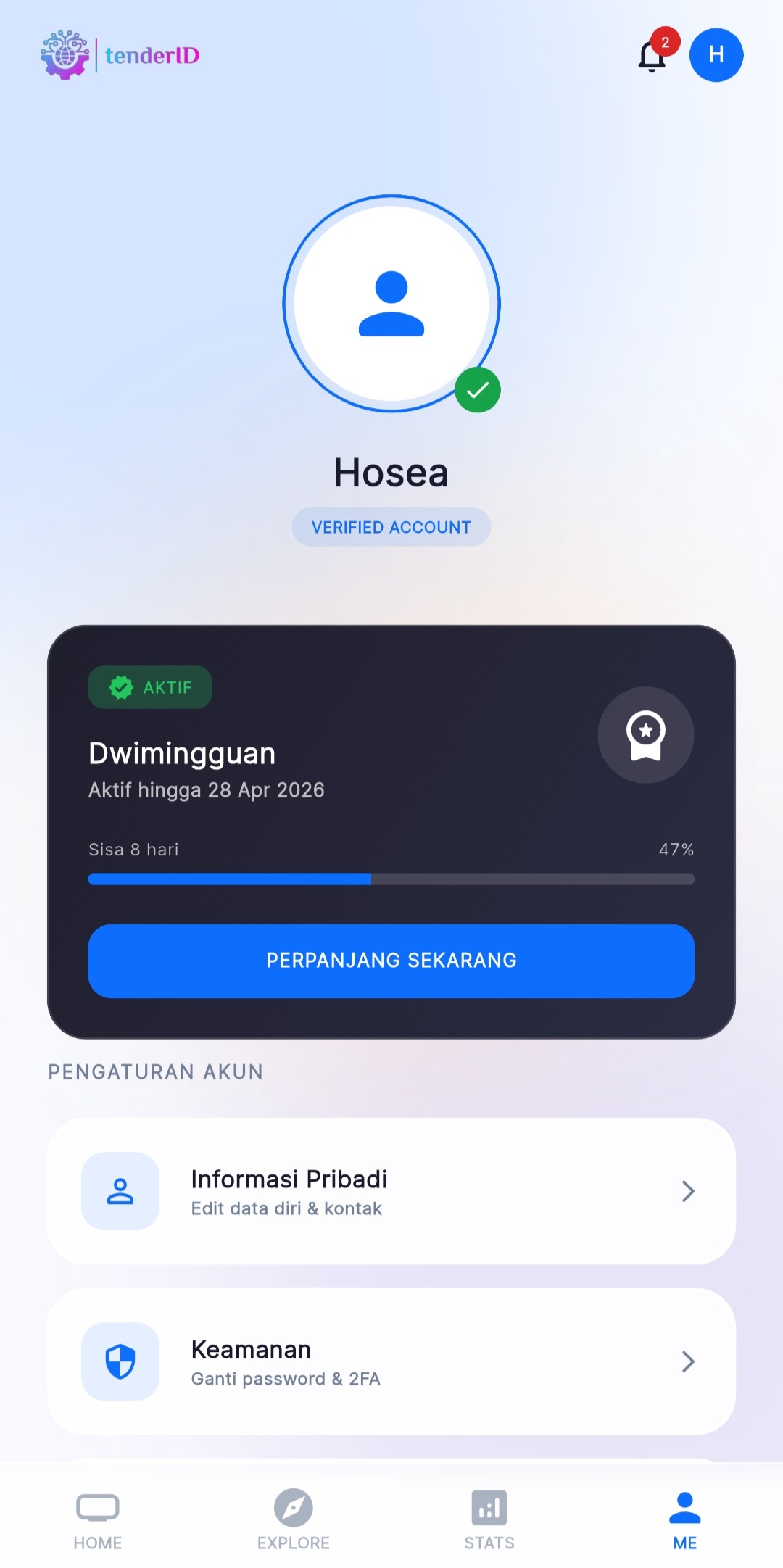Screen dimensions: 783x1568
Task: Open the 'H' account avatar in top bar
Action: point(716,54)
